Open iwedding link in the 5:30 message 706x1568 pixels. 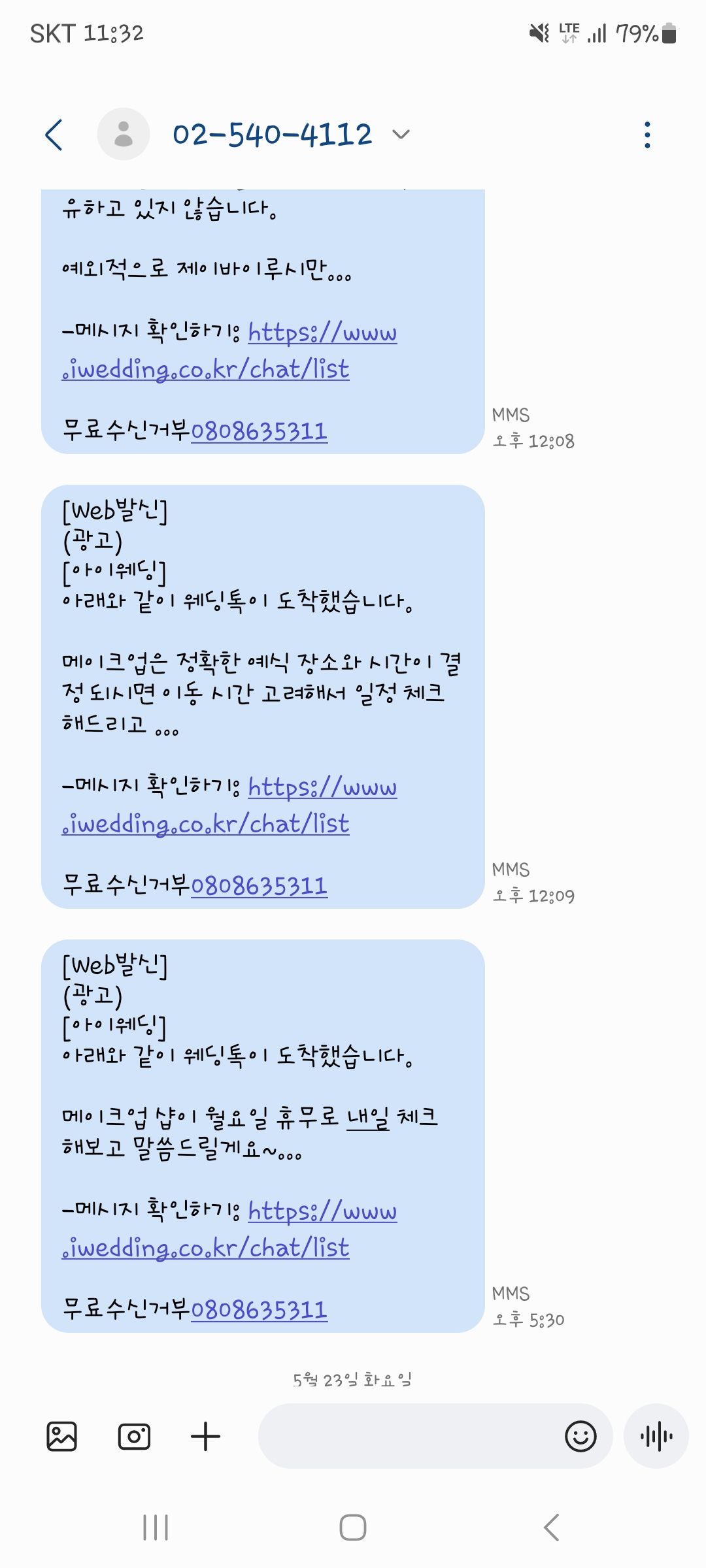click(229, 1230)
